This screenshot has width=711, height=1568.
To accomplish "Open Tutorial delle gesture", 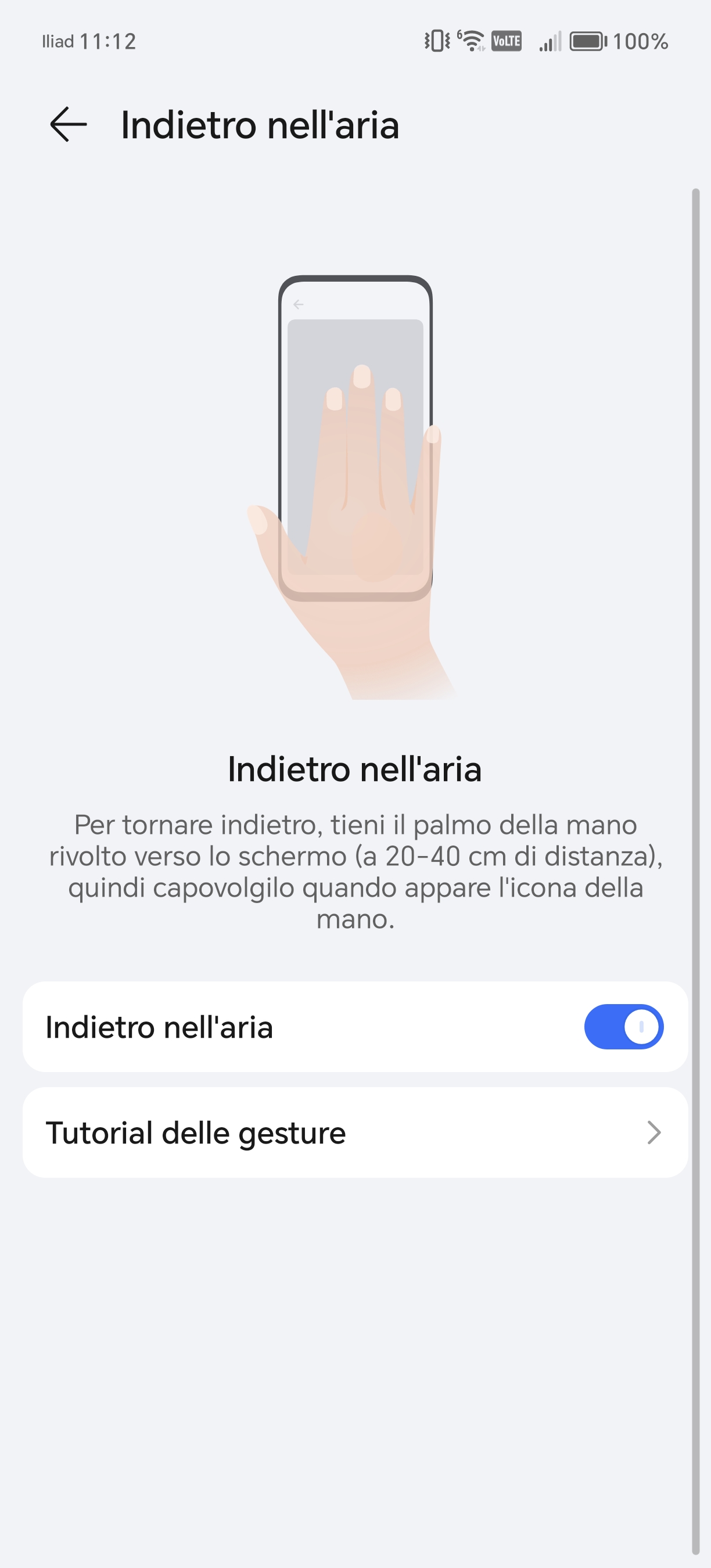I will click(x=355, y=1132).
